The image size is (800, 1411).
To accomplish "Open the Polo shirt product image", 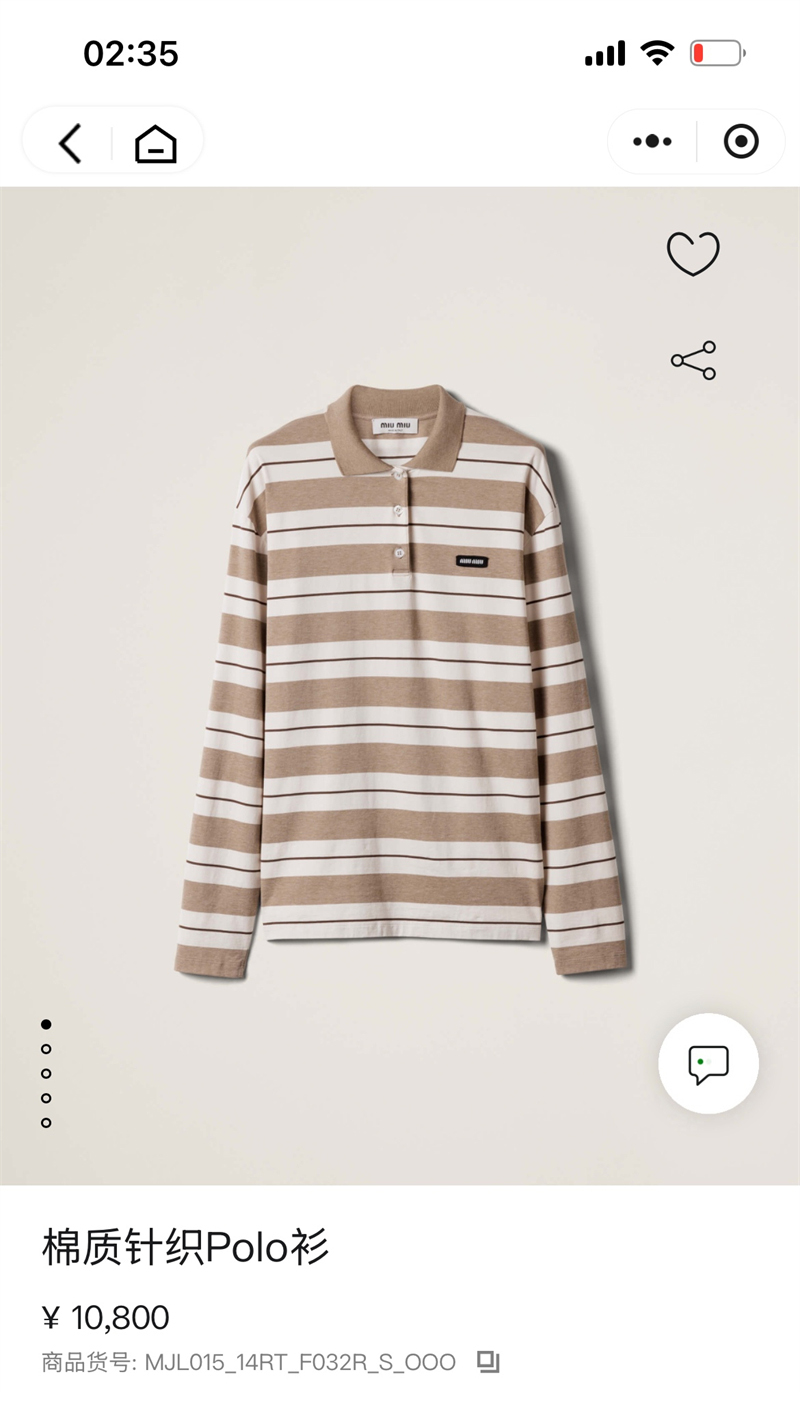I will coord(400,680).
